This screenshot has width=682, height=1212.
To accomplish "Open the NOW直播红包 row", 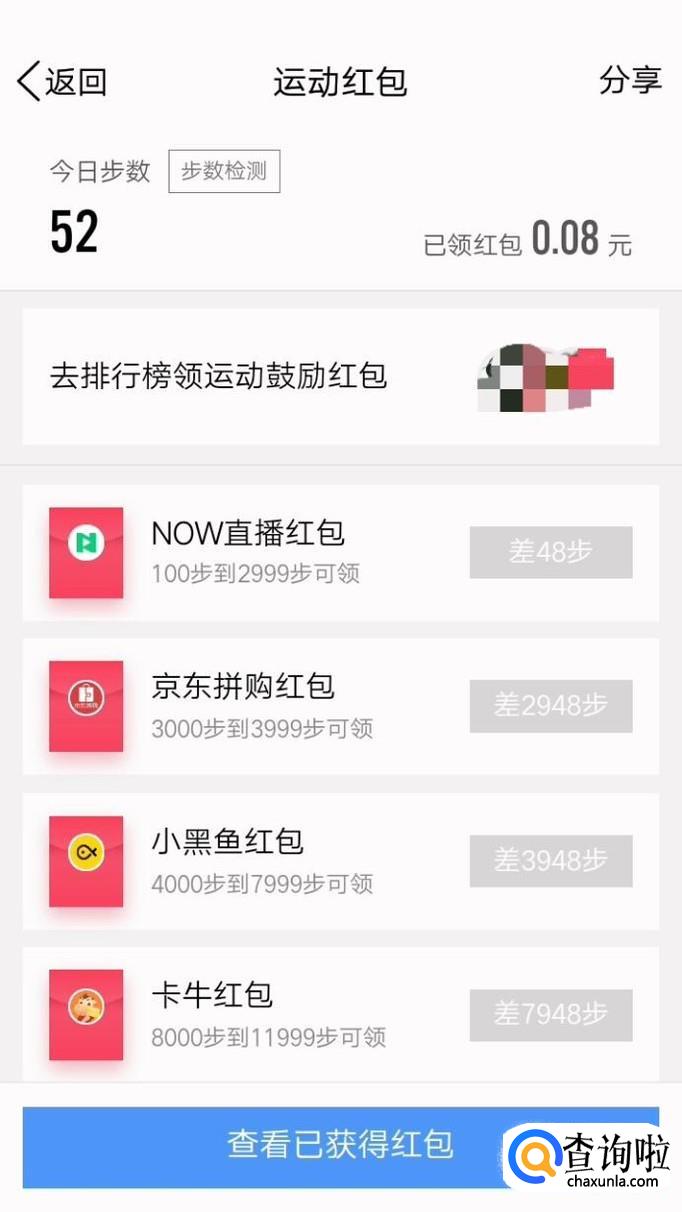I will [340, 553].
